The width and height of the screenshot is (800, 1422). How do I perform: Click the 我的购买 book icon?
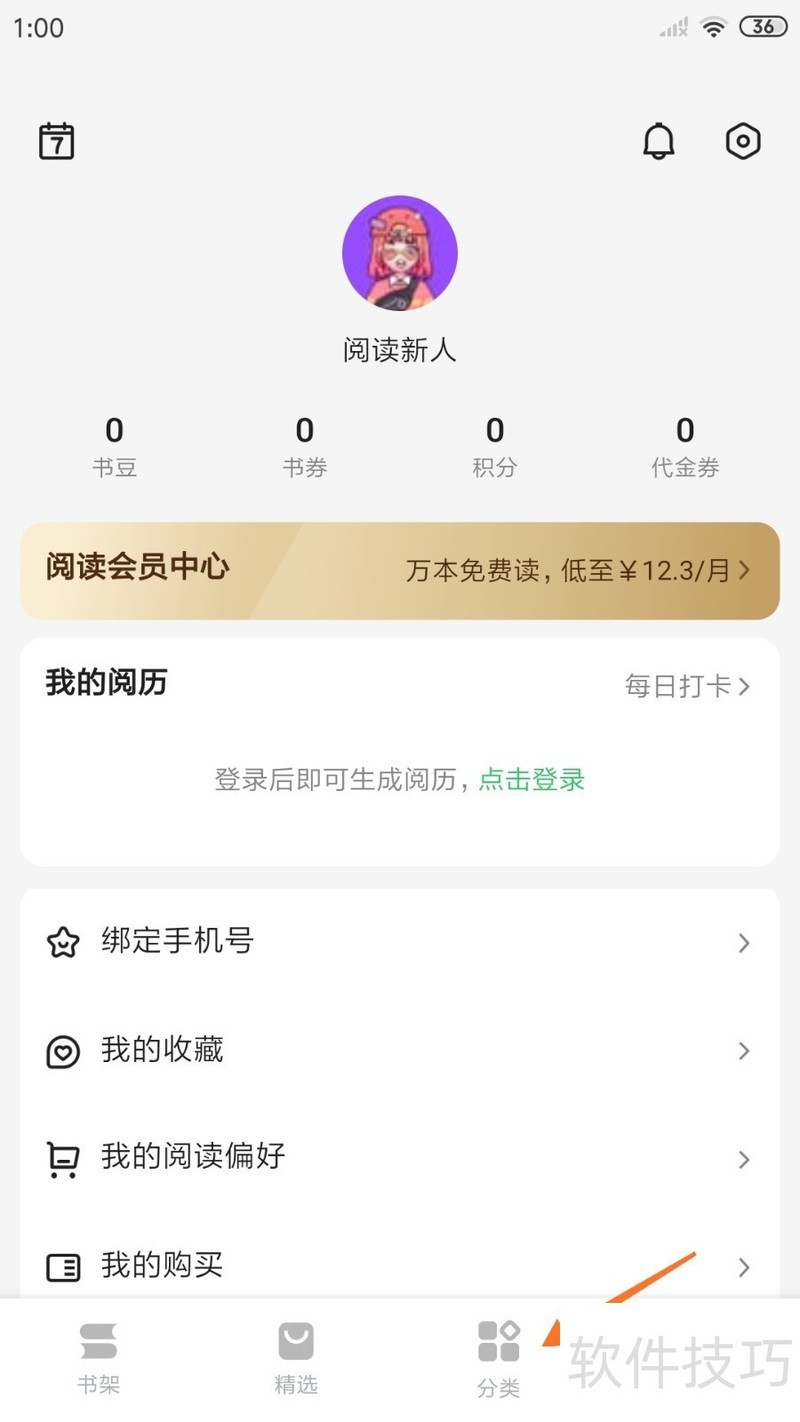coord(63,1266)
